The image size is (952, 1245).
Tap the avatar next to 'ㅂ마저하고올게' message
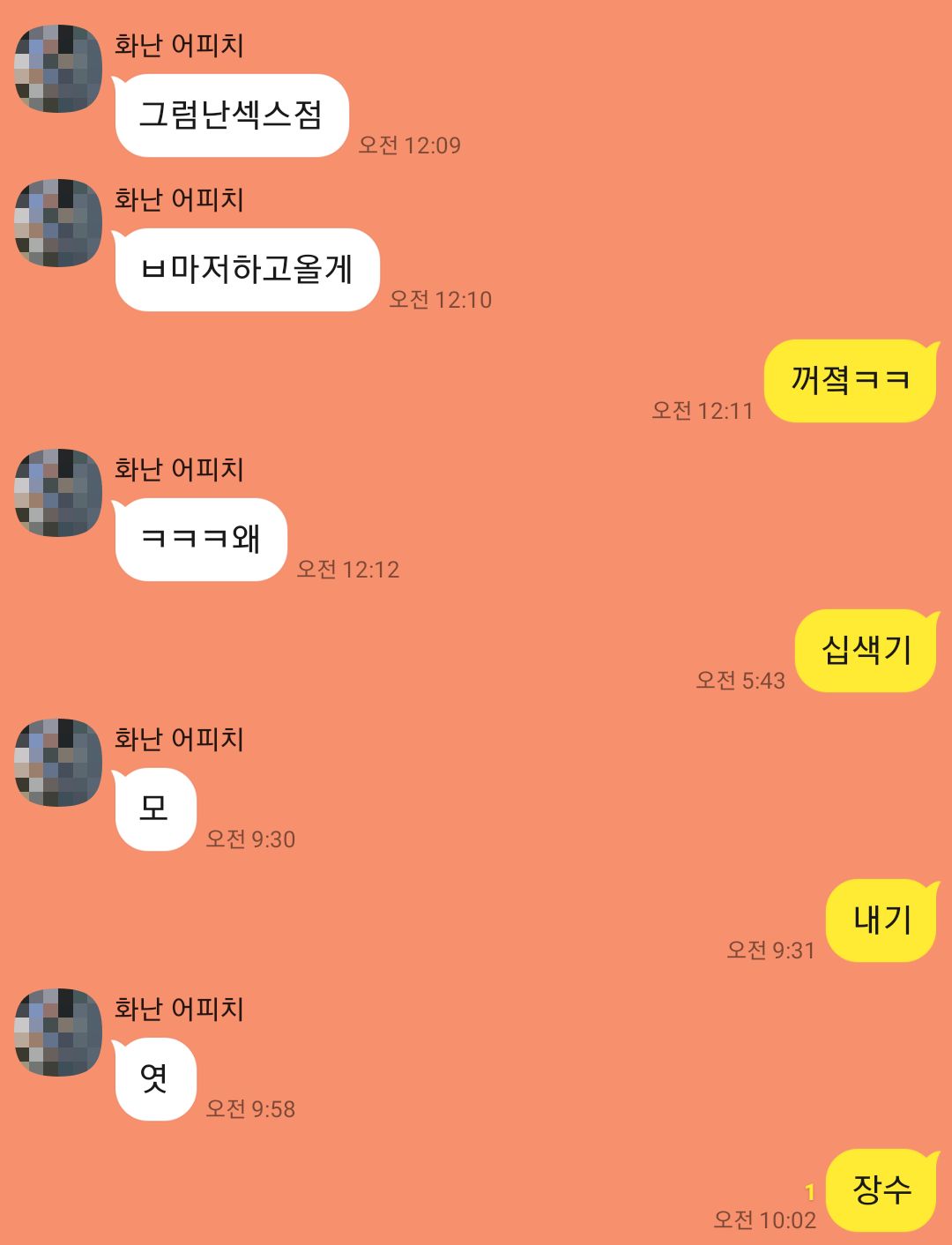coord(58,223)
